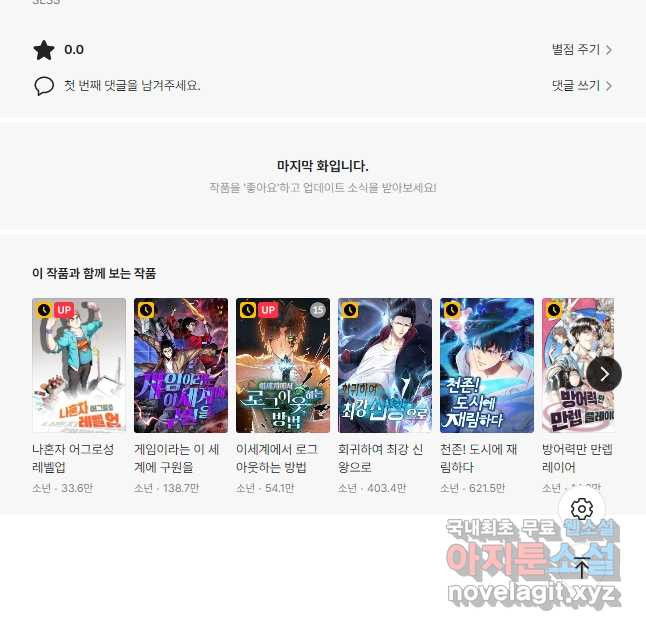Open 이세계에서 로그아웃하는 방법 webtoon
Image resolution: width=646 pixels, height=631 pixels.
pyautogui.click(x=283, y=365)
